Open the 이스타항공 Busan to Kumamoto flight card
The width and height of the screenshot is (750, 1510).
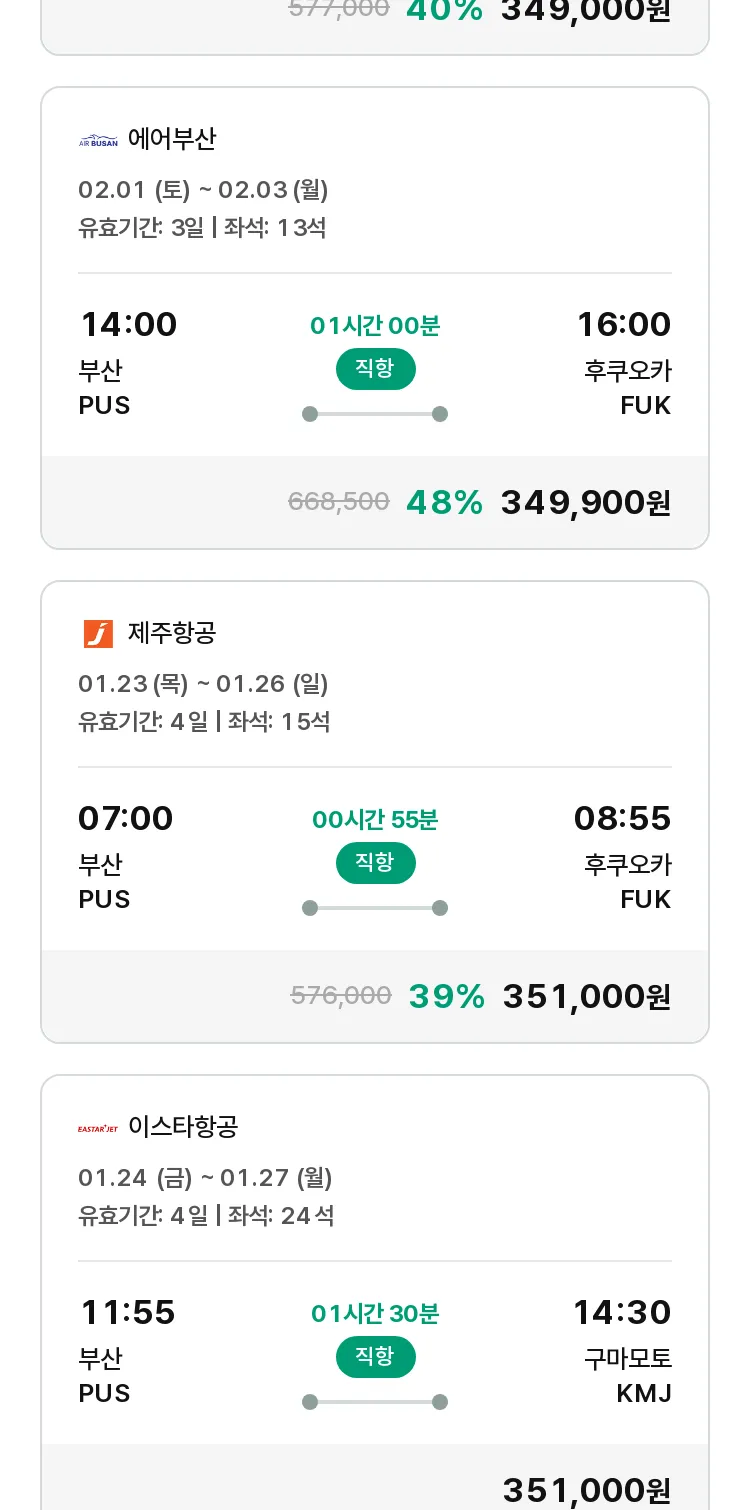tap(375, 1292)
